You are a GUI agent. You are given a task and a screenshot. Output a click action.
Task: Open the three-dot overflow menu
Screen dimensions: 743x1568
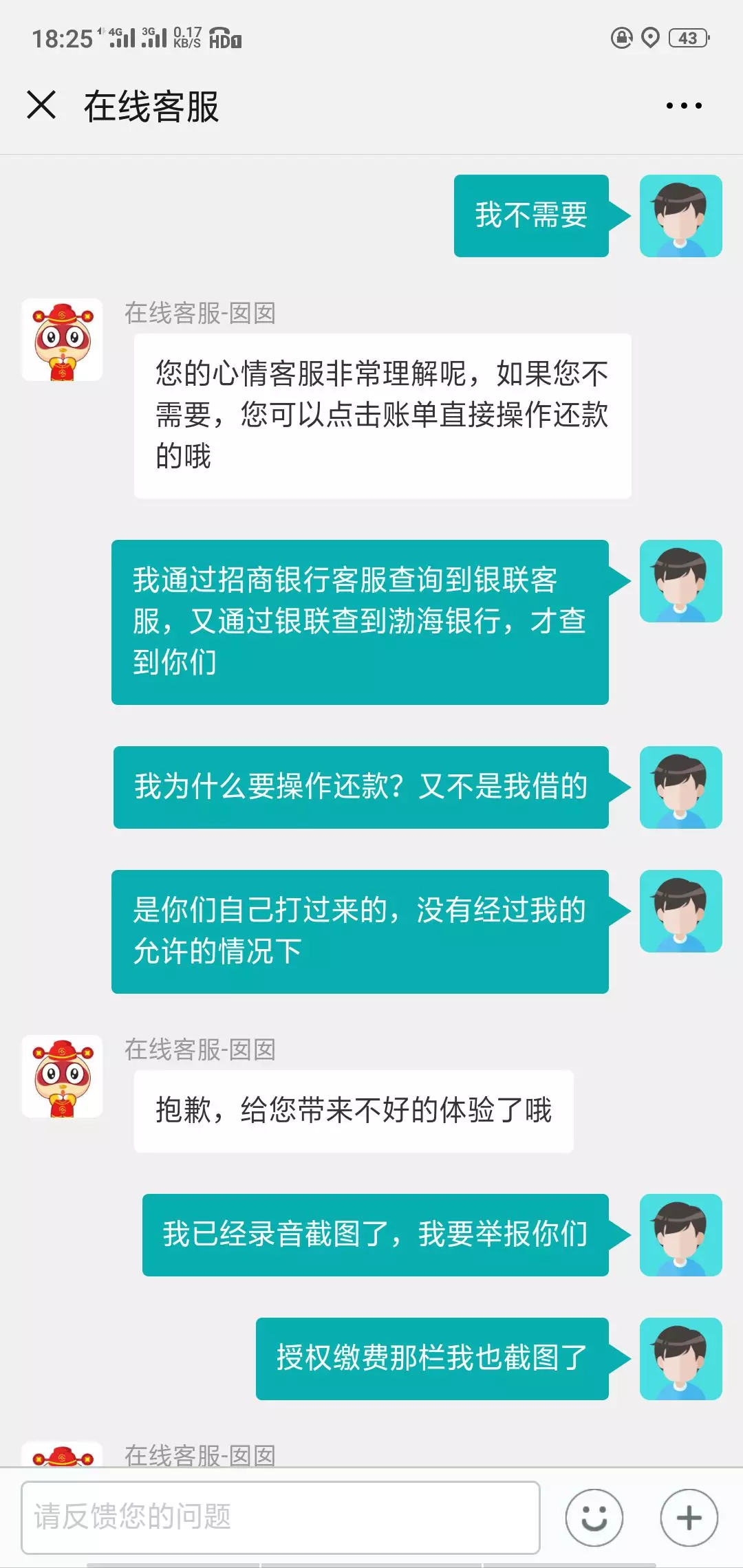coord(683,106)
